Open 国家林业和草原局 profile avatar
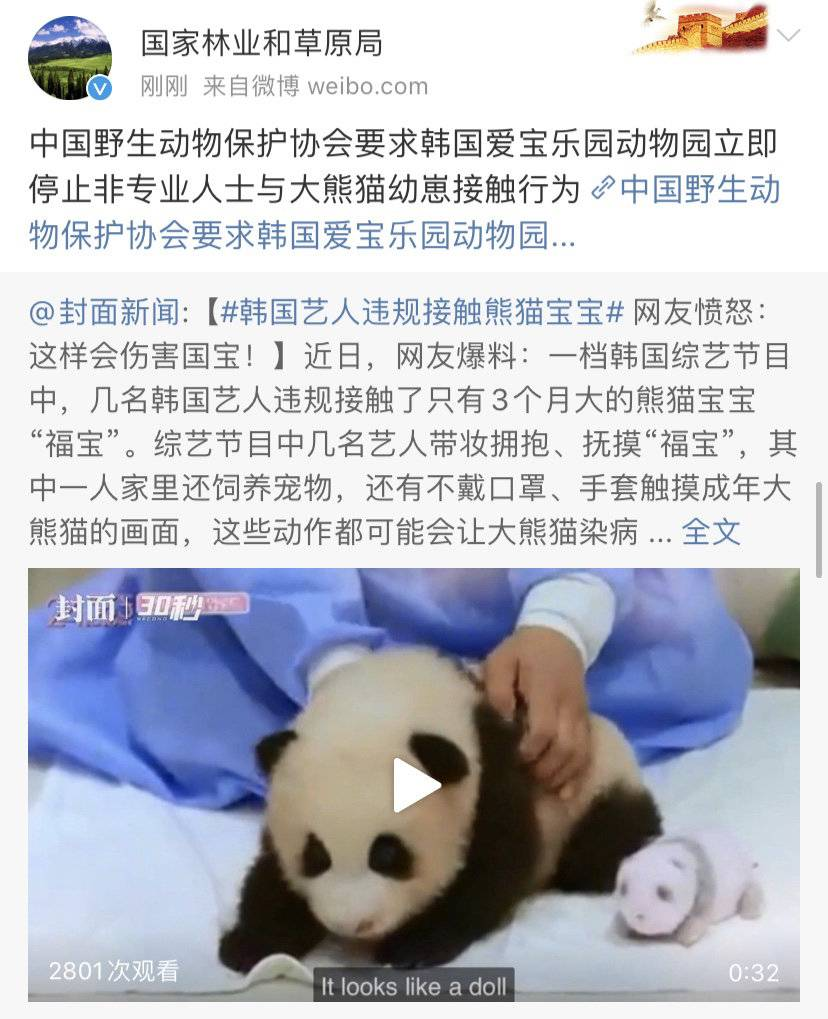This screenshot has width=828, height=1019. (x=69, y=58)
